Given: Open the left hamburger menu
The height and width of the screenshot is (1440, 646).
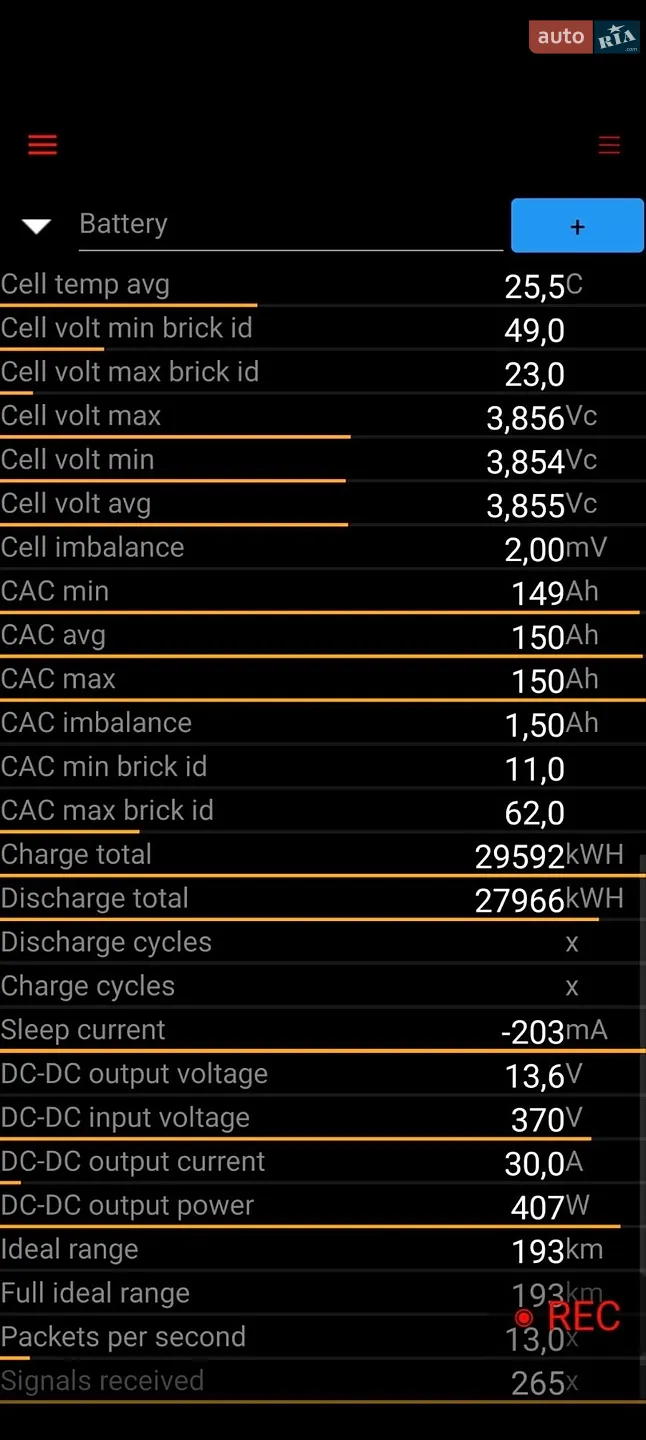Looking at the screenshot, I should click(42, 145).
